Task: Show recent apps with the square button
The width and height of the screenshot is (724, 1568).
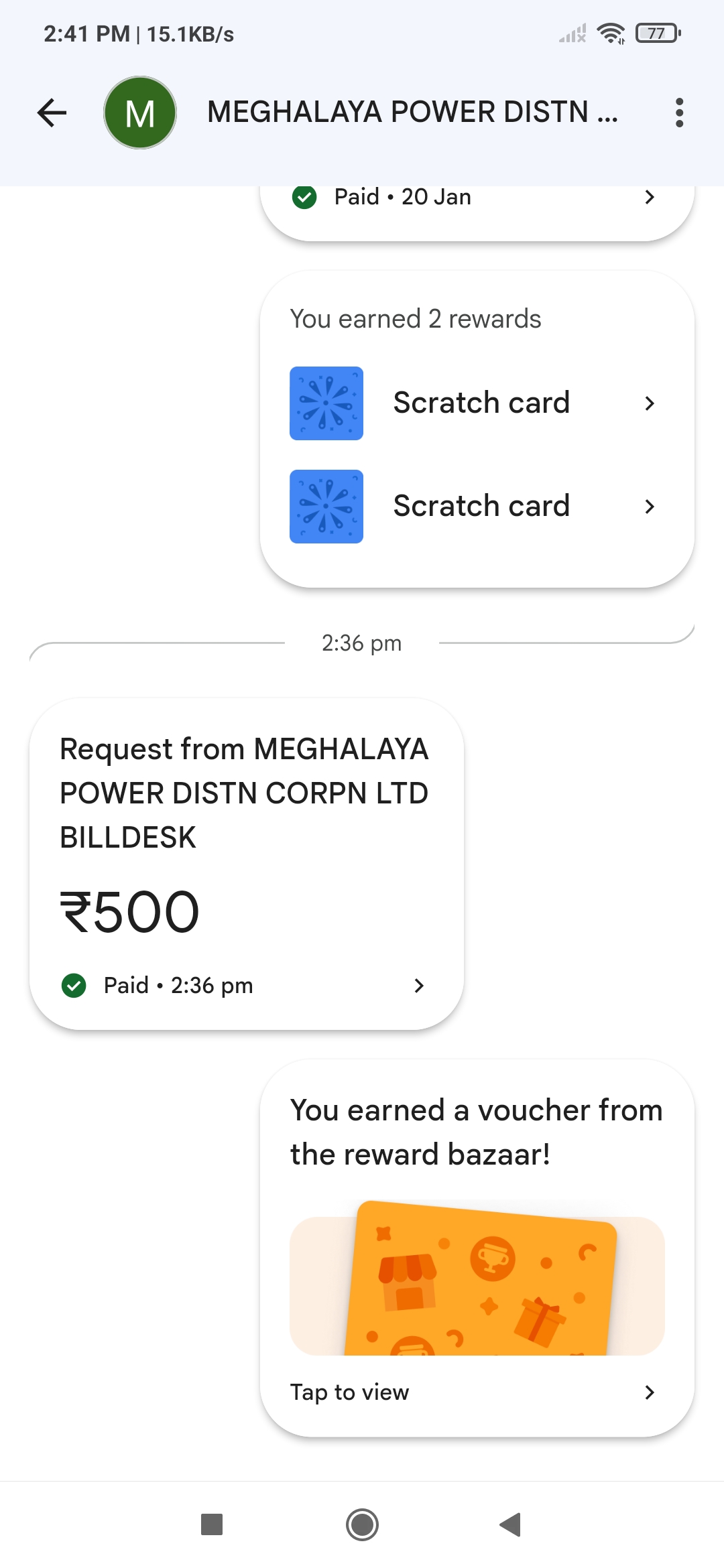Action: point(212,1524)
